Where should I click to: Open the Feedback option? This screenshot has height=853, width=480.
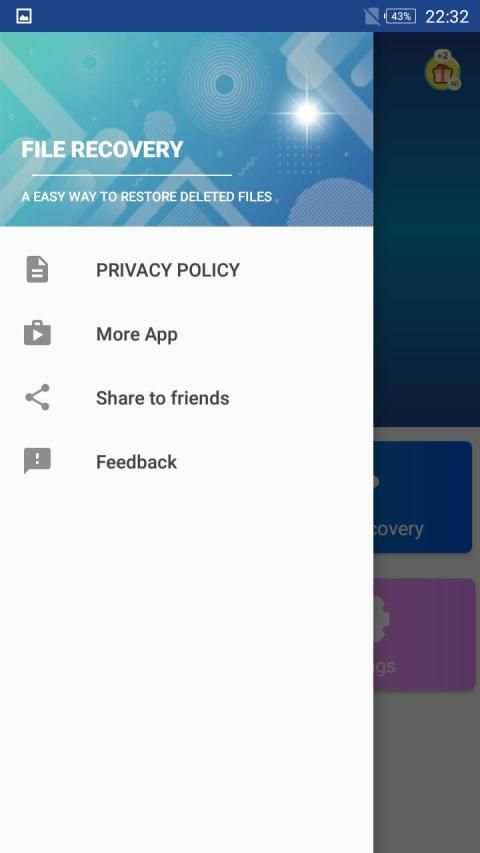[x=187, y=462]
